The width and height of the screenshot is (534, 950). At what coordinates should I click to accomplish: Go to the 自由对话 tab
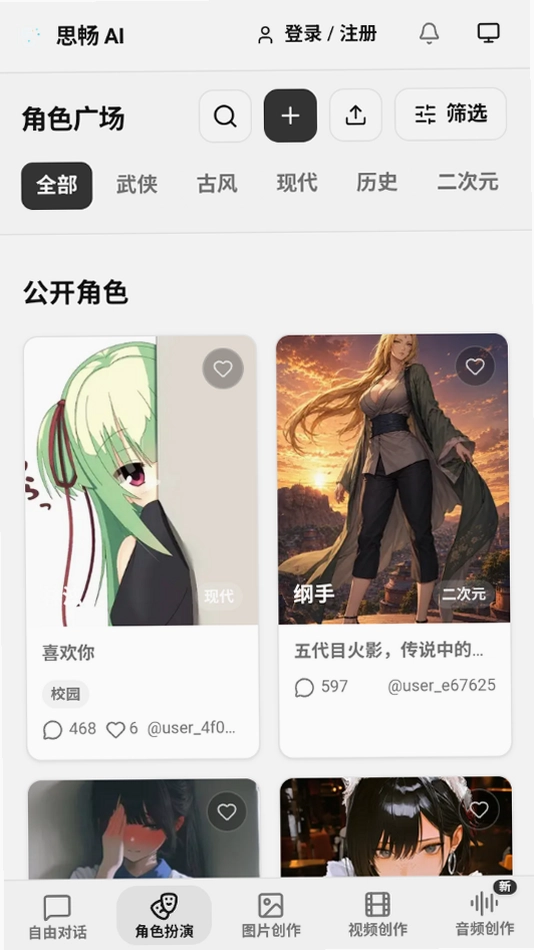coord(58,916)
